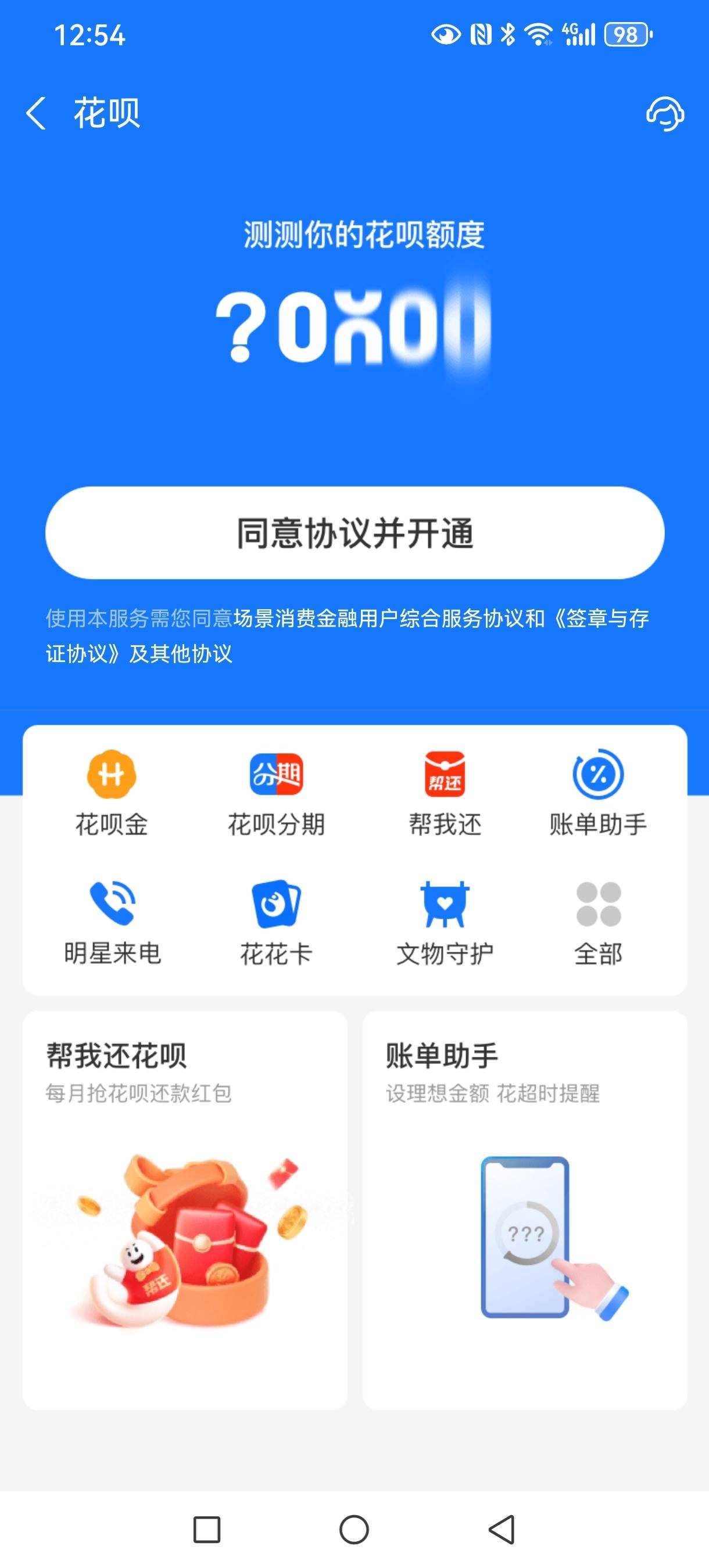Go back from the 花呗 page
The image size is (709, 1568).
36,113
